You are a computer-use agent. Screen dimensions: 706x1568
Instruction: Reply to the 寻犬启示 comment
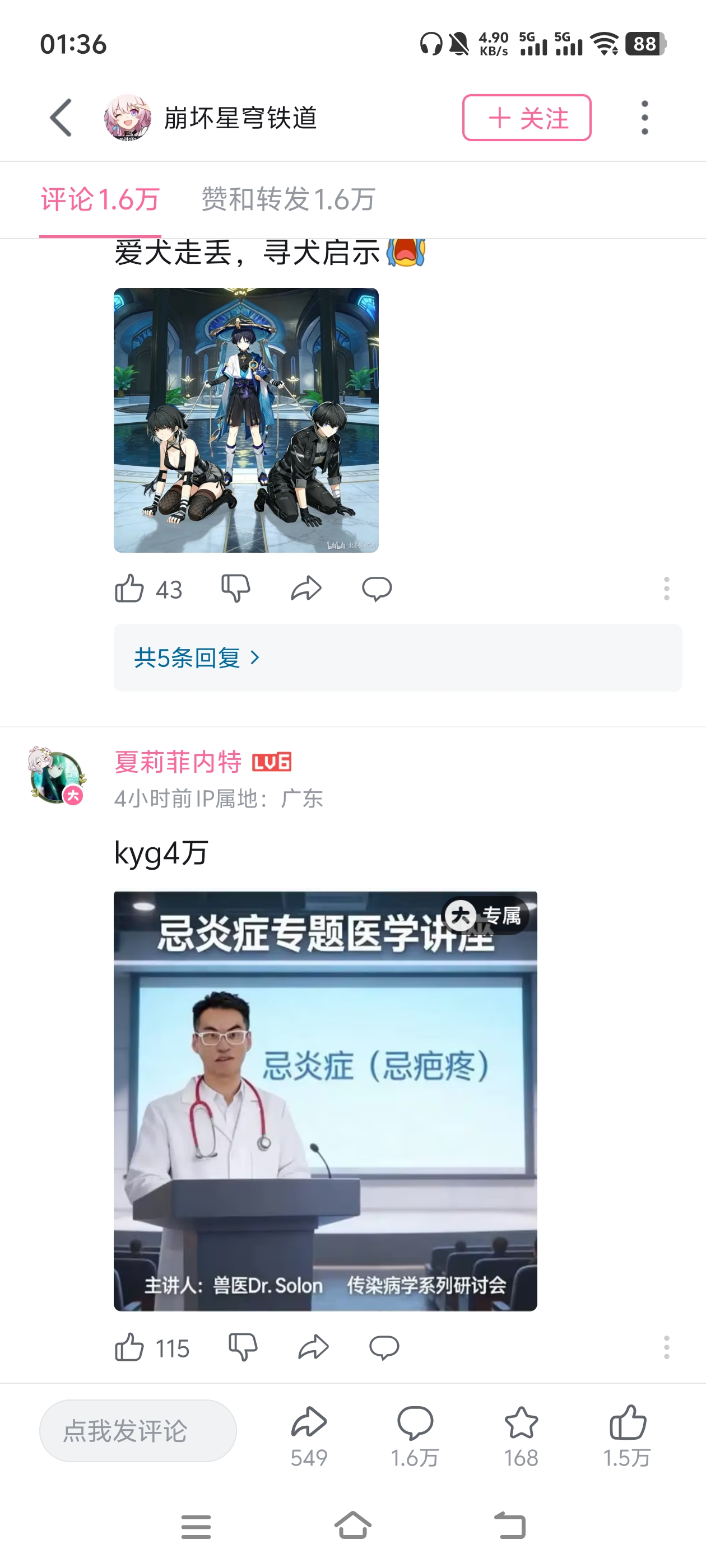tap(377, 589)
